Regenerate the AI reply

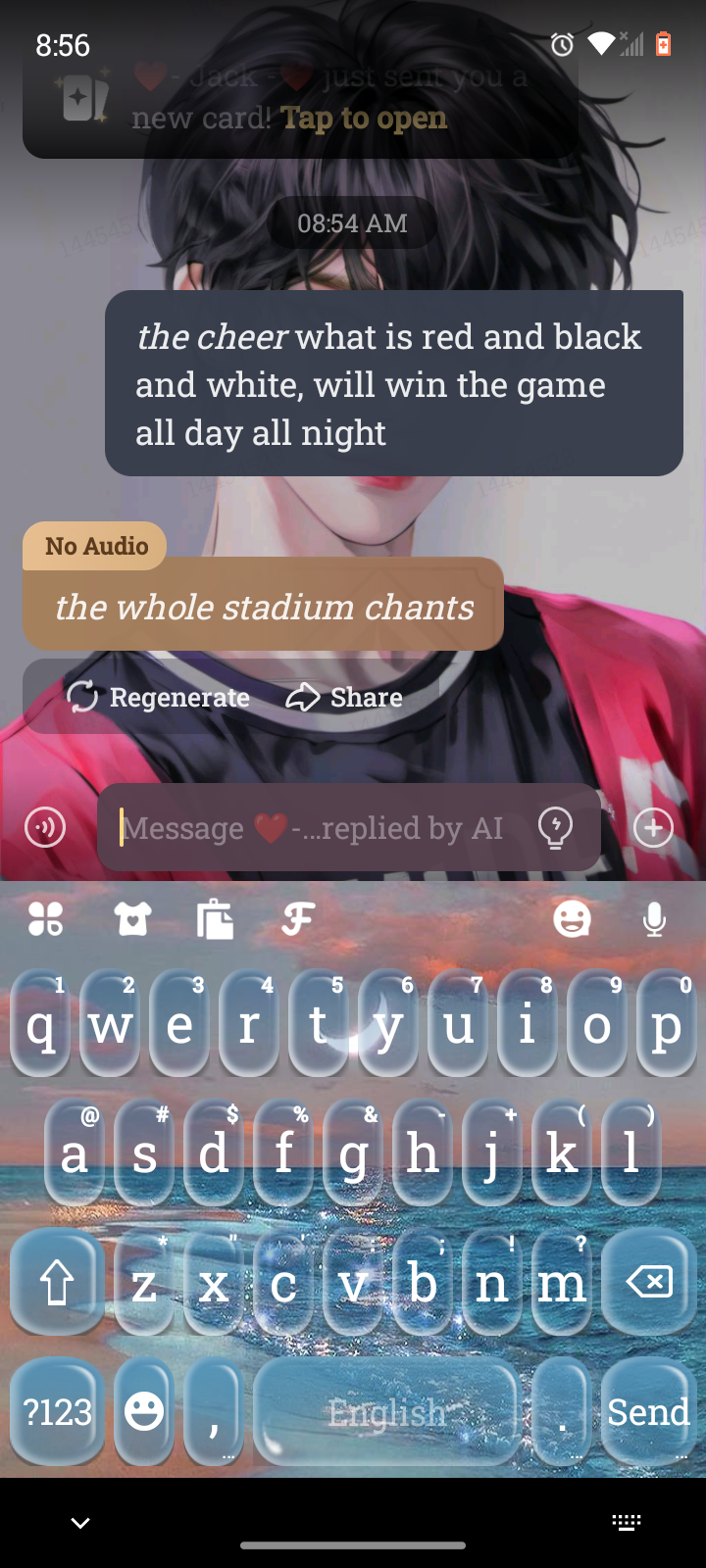(x=159, y=697)
